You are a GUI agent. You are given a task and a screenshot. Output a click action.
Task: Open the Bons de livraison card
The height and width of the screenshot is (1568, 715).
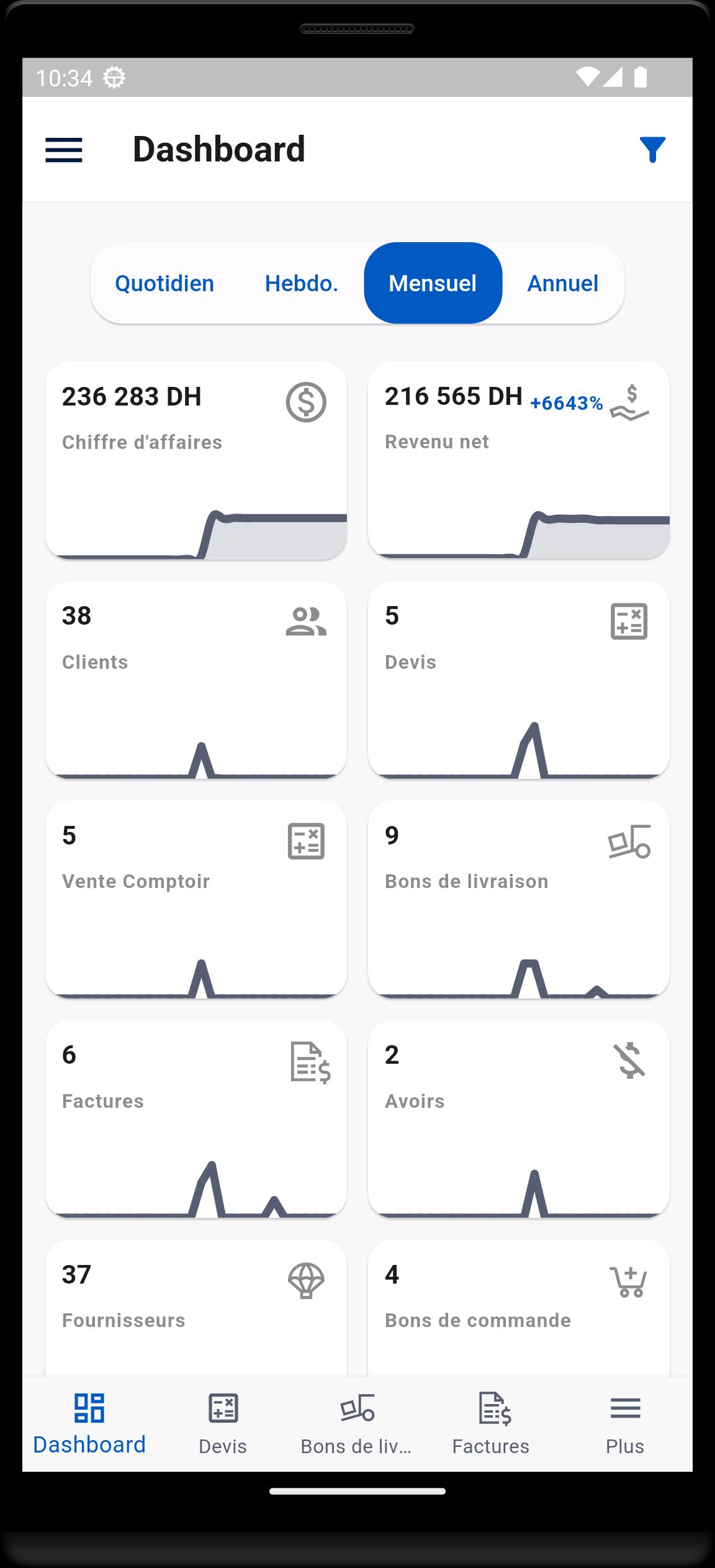pyautogui.click(x=519, y=899)
